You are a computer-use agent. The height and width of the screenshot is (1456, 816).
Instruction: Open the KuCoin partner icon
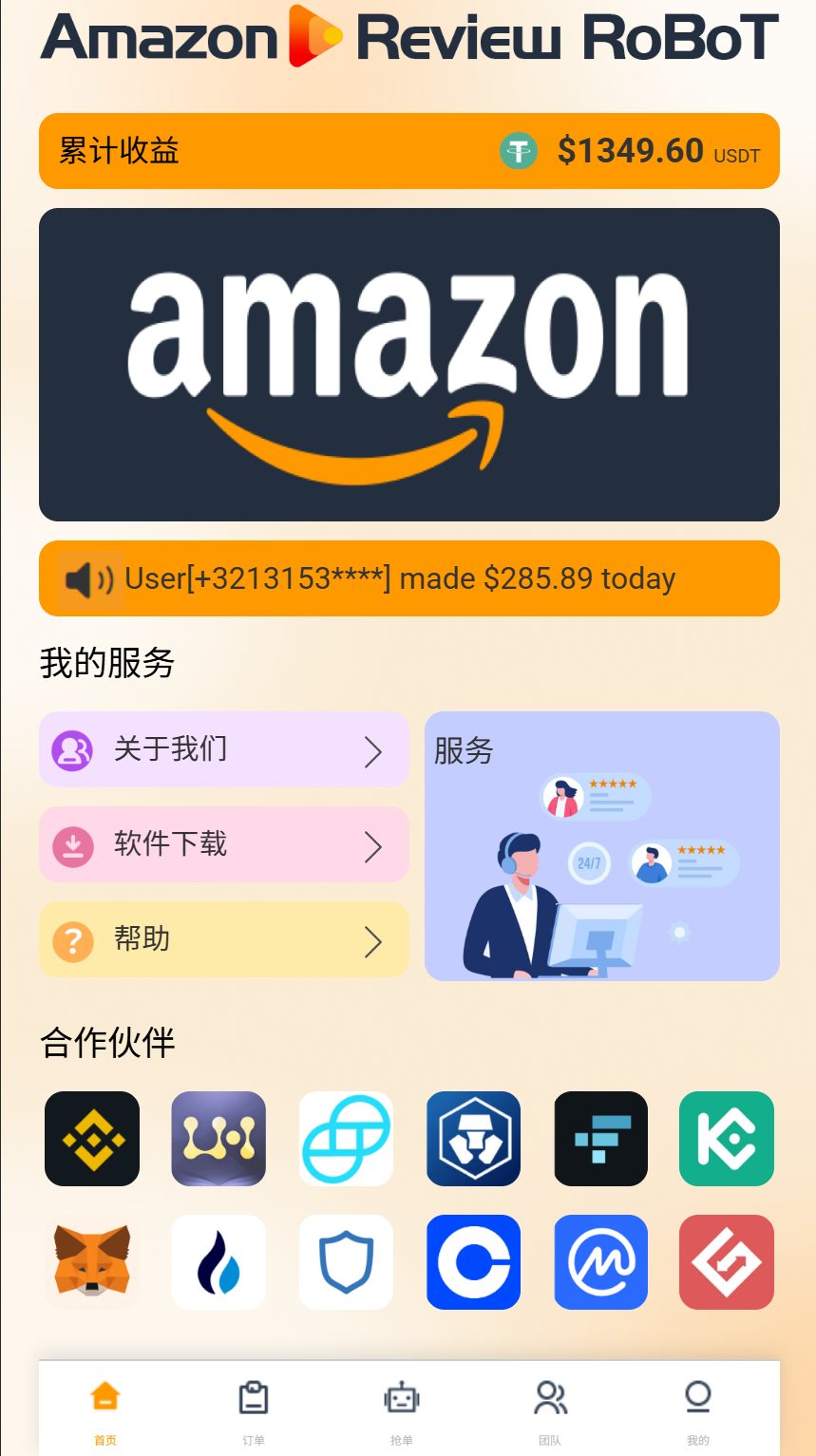pos(727,1139)
